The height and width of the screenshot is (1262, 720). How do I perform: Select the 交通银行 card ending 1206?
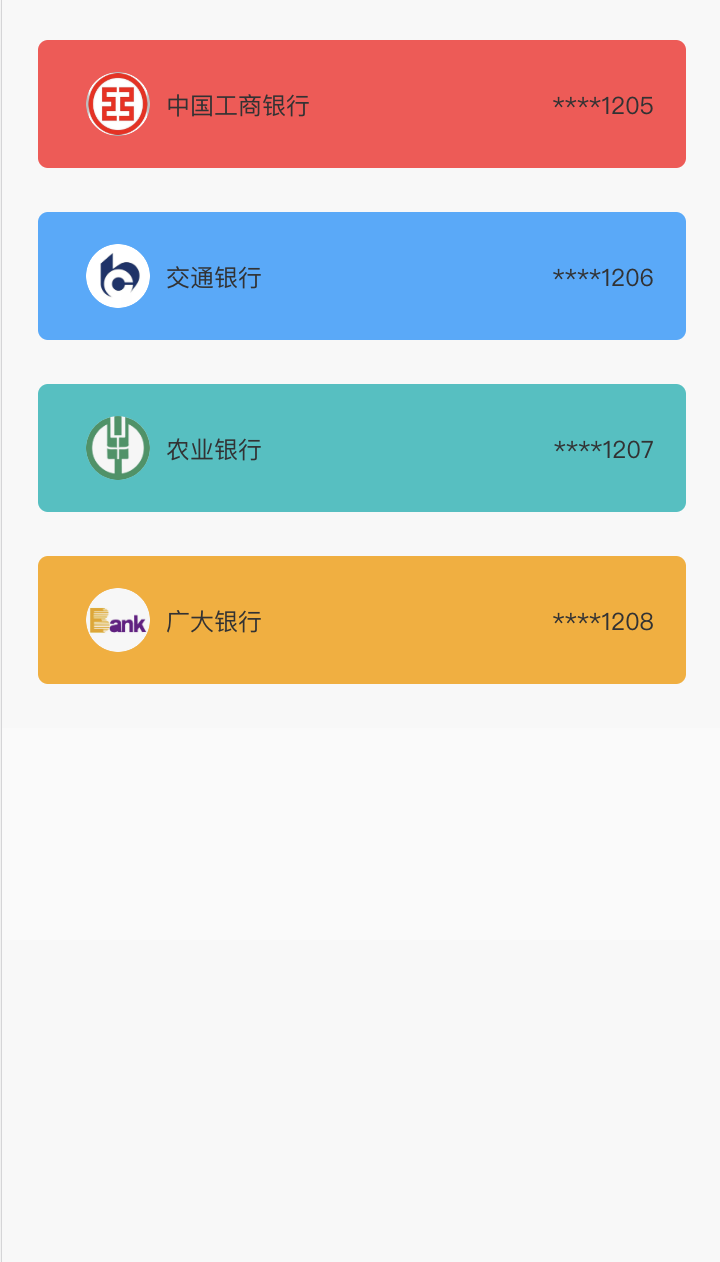point(361,276)
